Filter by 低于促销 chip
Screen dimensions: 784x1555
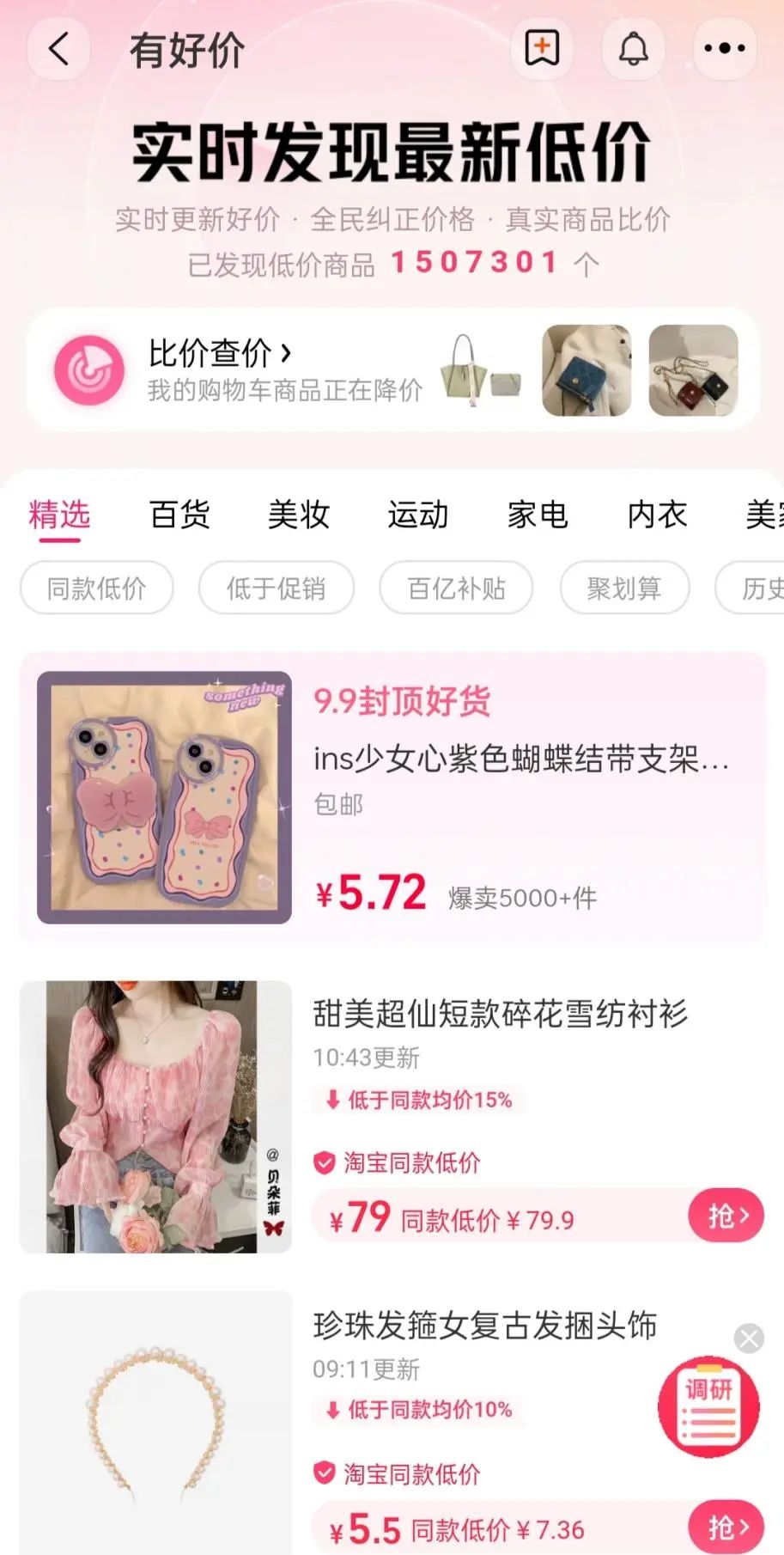[x=277, y=588]
